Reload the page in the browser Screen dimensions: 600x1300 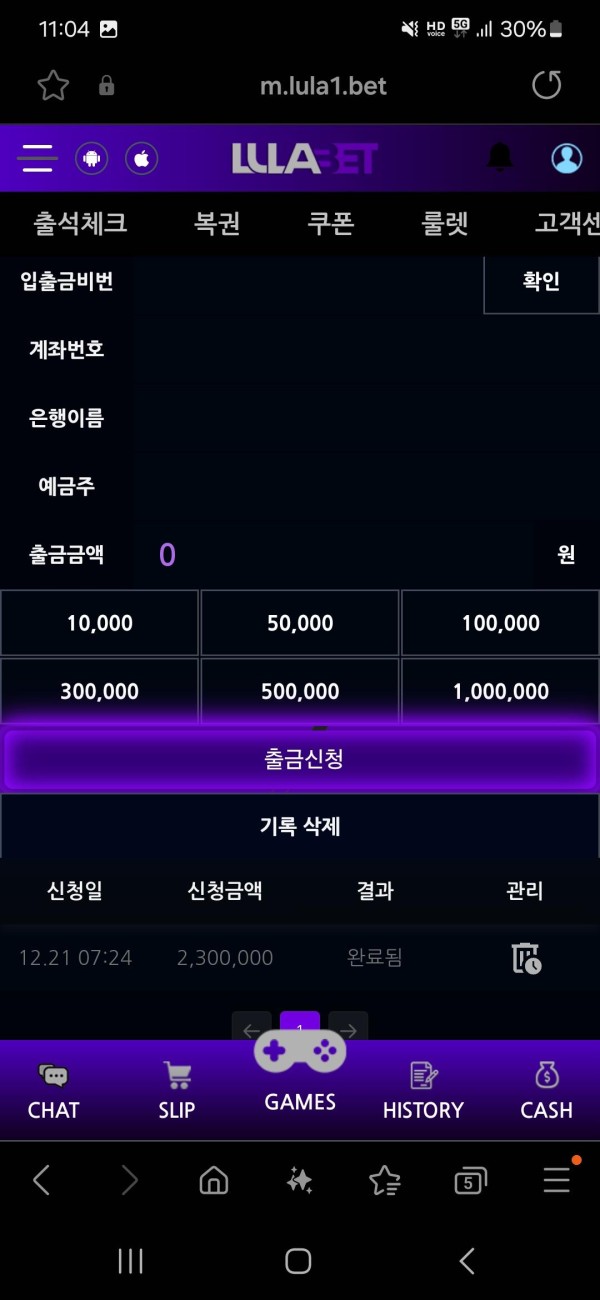546,86
